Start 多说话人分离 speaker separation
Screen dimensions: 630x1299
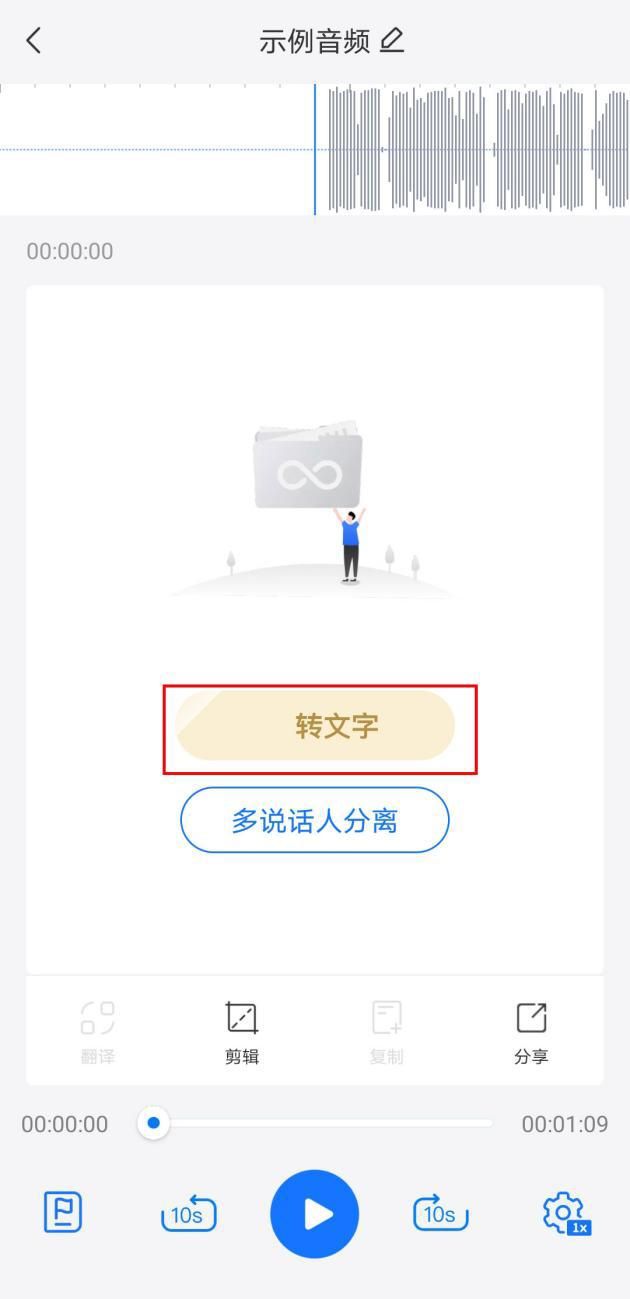[x=315, y=821]
